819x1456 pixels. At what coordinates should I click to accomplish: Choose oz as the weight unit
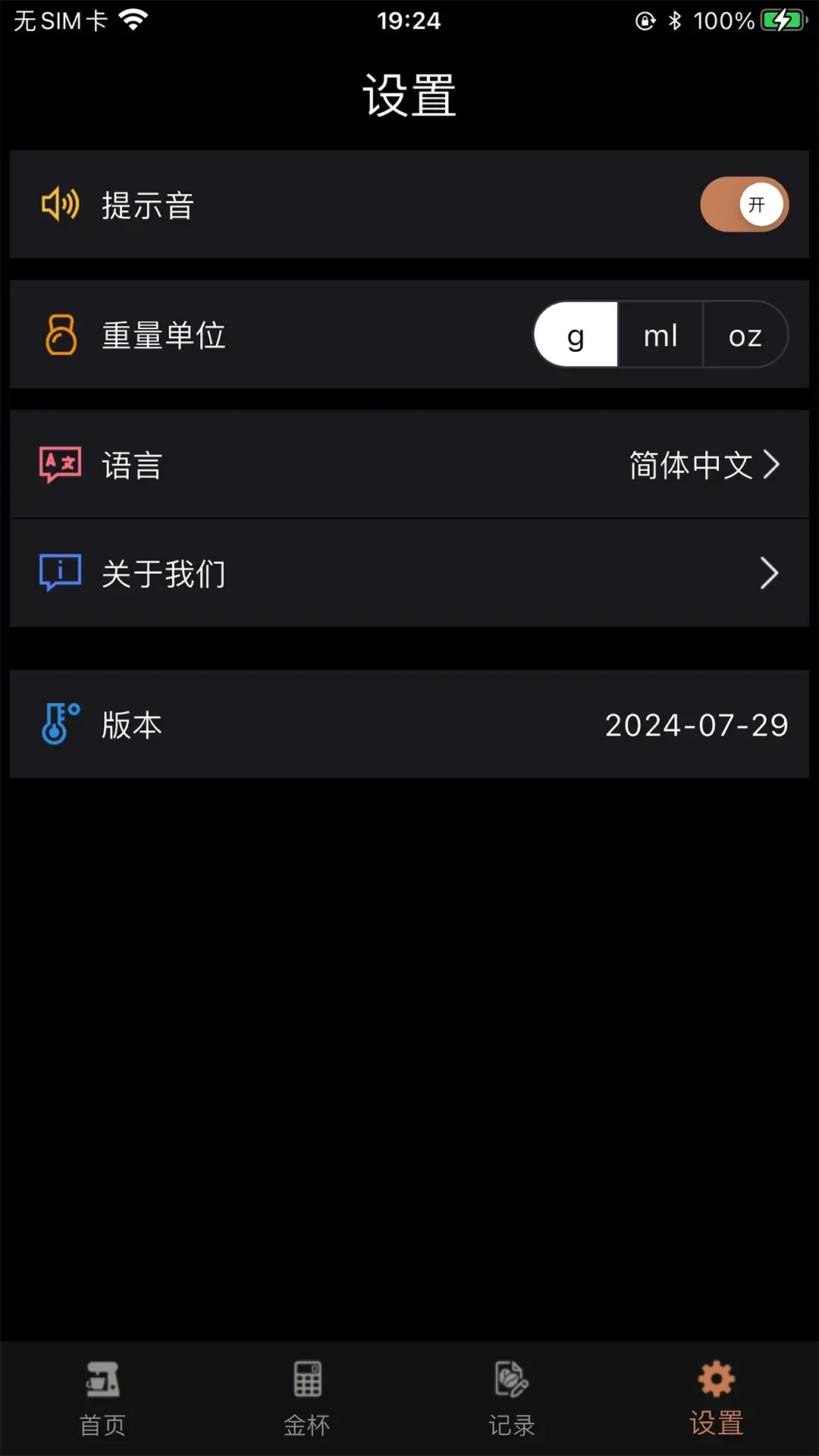(x=745, y=335)
